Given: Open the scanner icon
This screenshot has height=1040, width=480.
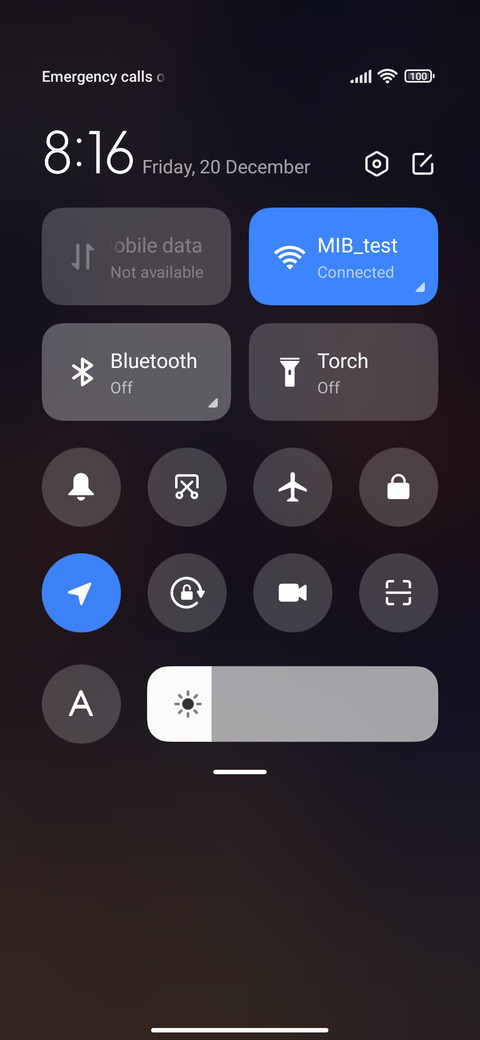Looking at the screenshot, I should point(398,593).
